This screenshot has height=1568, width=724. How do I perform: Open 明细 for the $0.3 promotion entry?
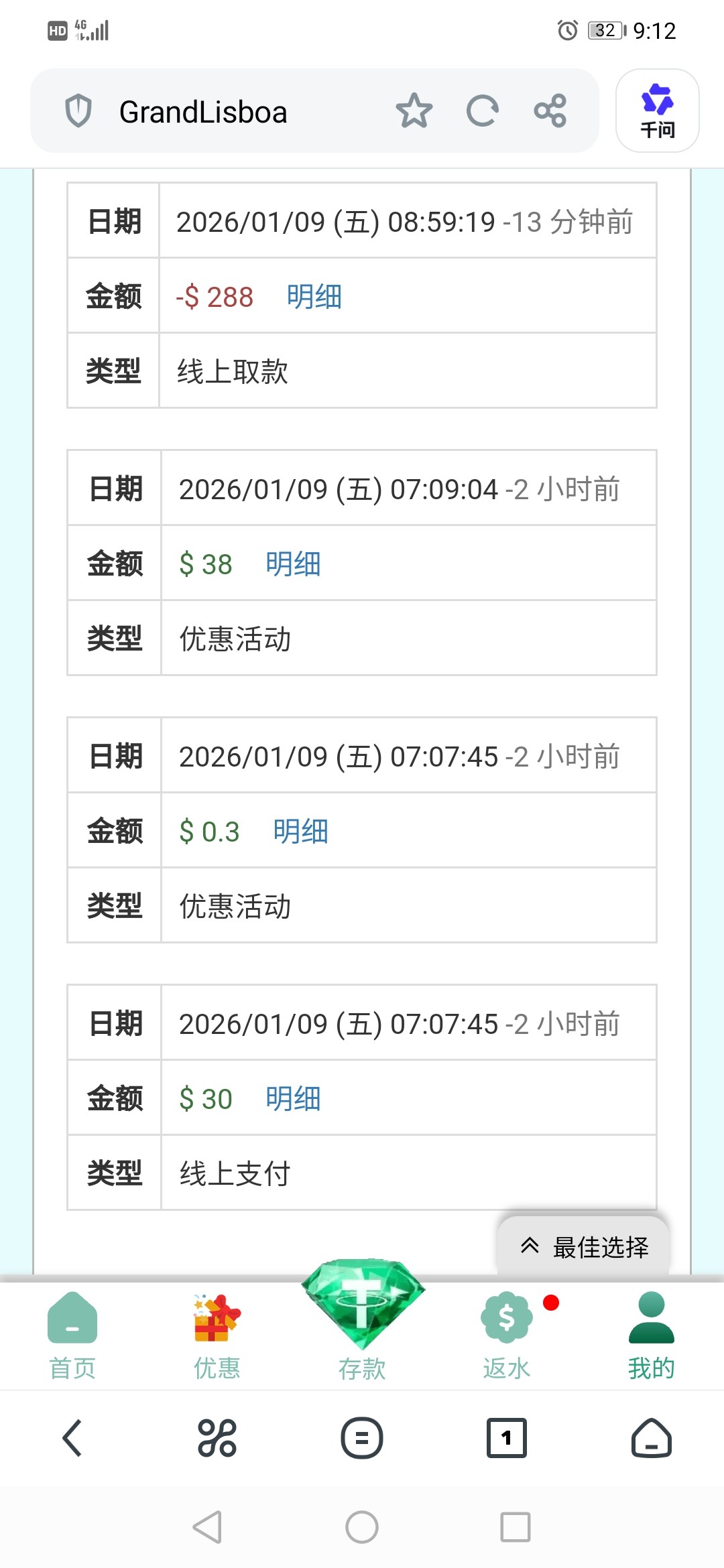tap(299, 831)
